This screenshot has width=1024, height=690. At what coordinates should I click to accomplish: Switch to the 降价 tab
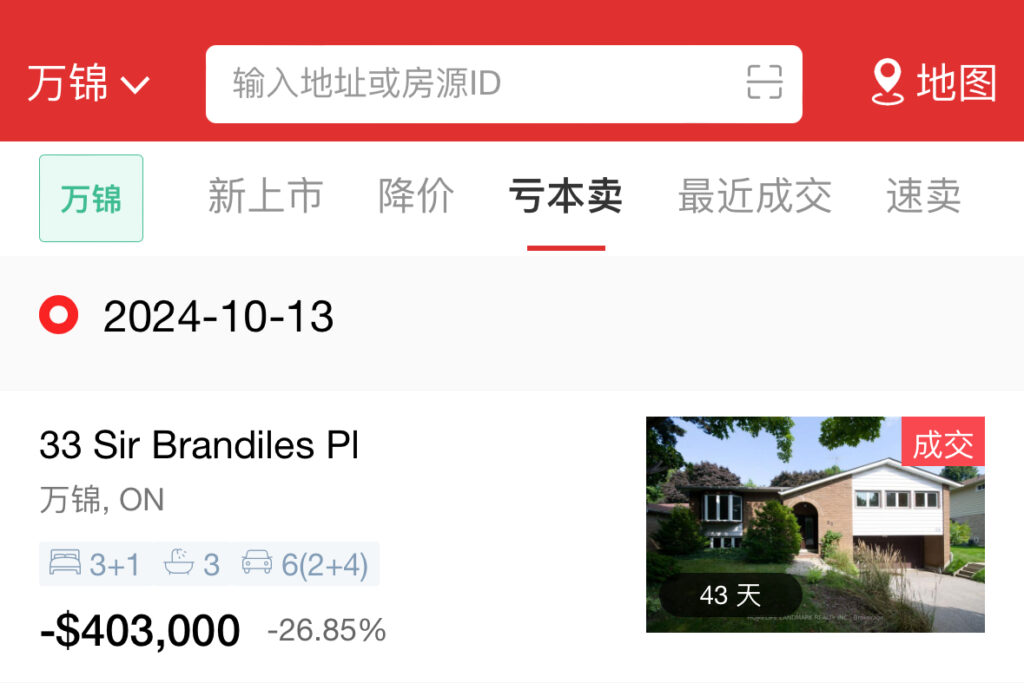point(416,197)
